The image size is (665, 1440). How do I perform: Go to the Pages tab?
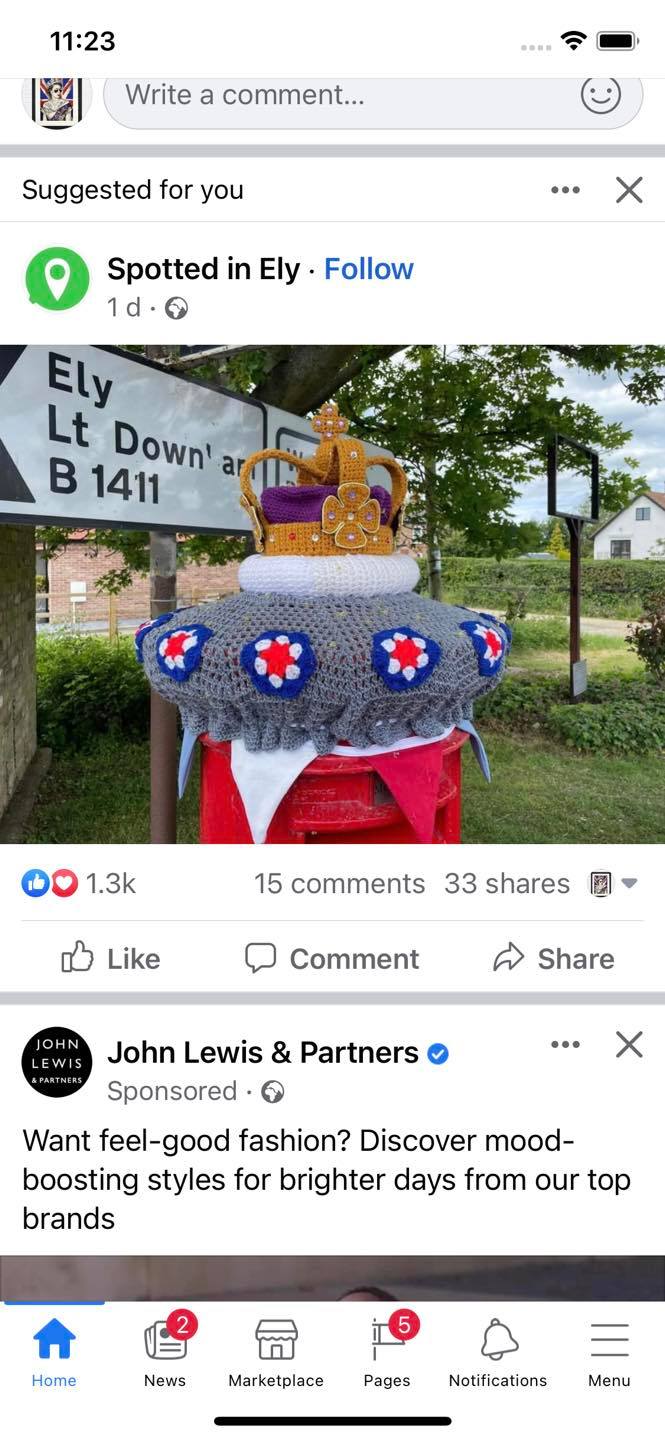[x=387, y=1352]
